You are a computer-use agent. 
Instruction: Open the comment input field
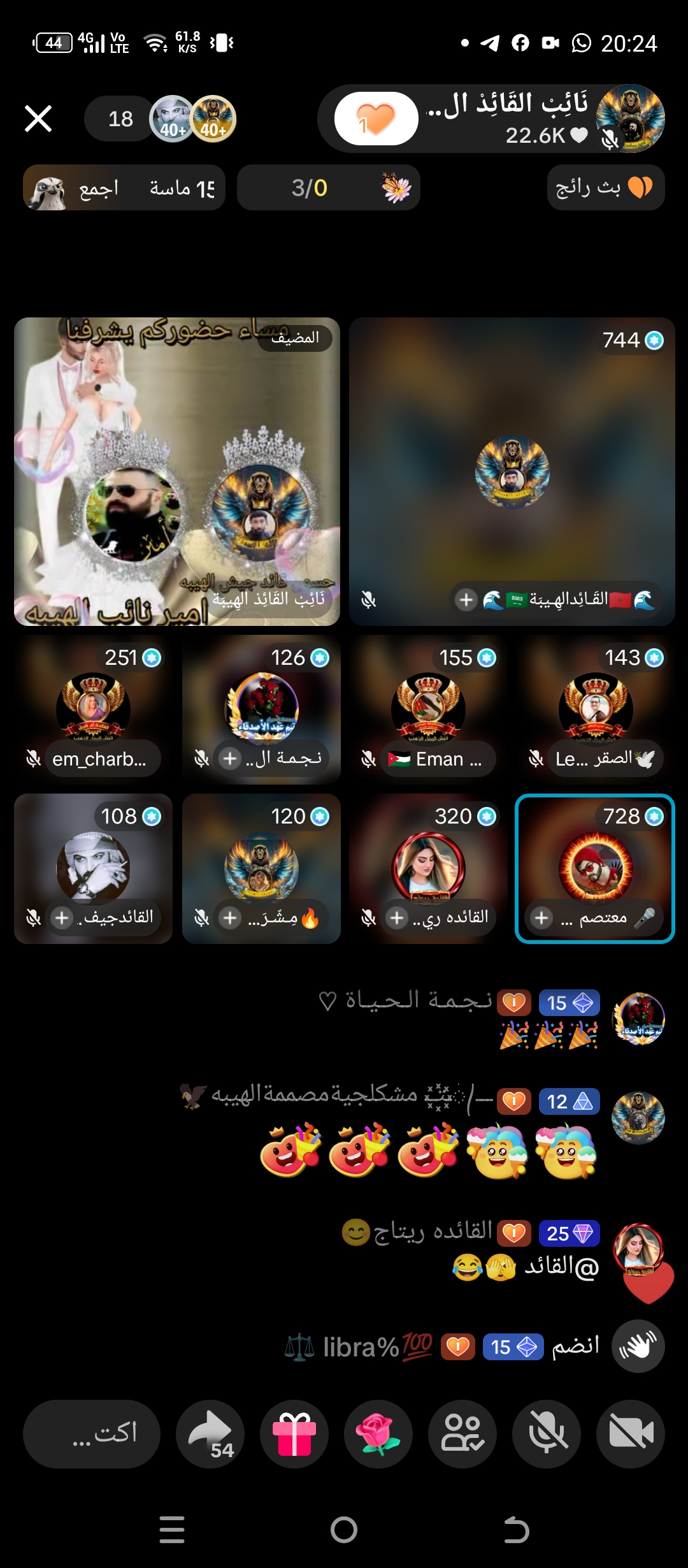coord(92,1434)
